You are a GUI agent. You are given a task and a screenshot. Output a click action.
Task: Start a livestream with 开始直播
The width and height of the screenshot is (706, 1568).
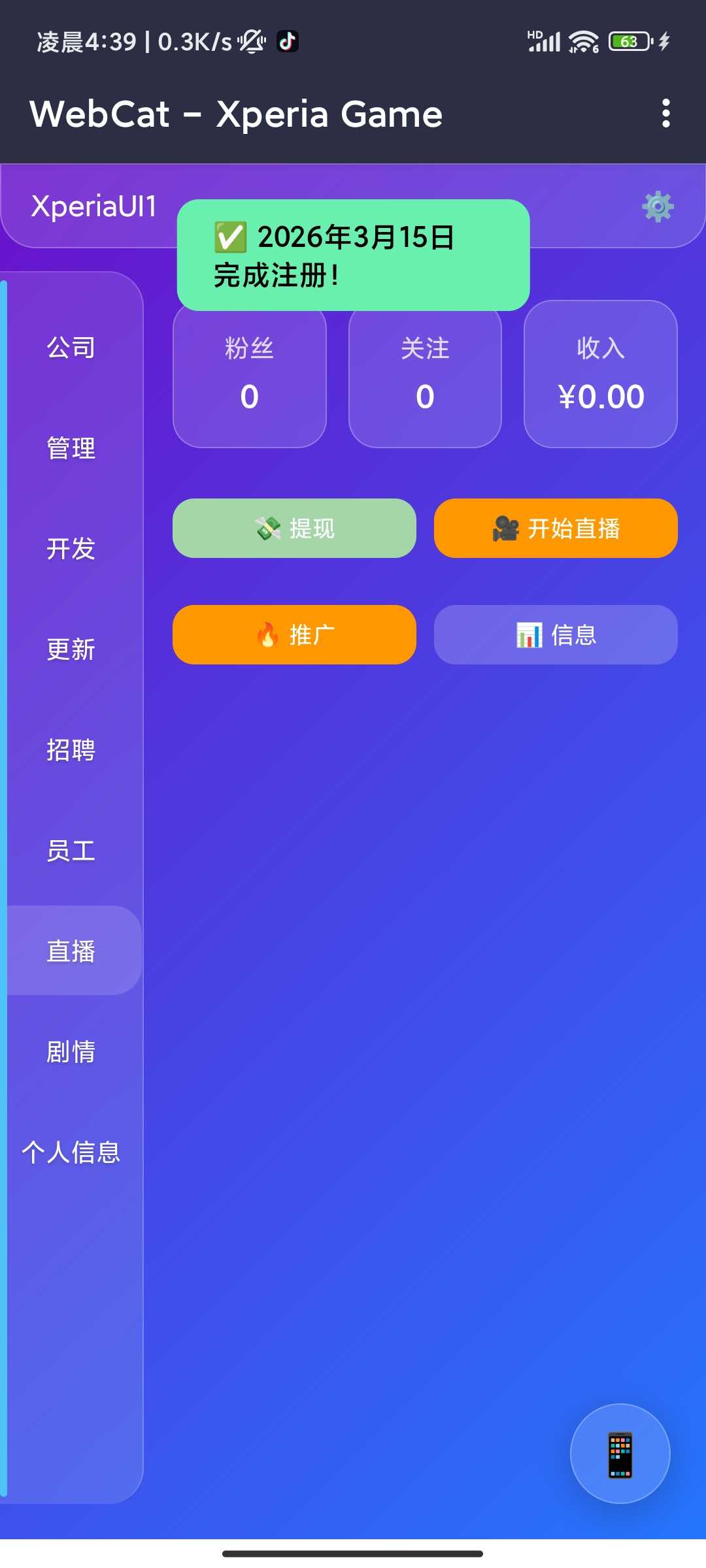tap(556, 529)
